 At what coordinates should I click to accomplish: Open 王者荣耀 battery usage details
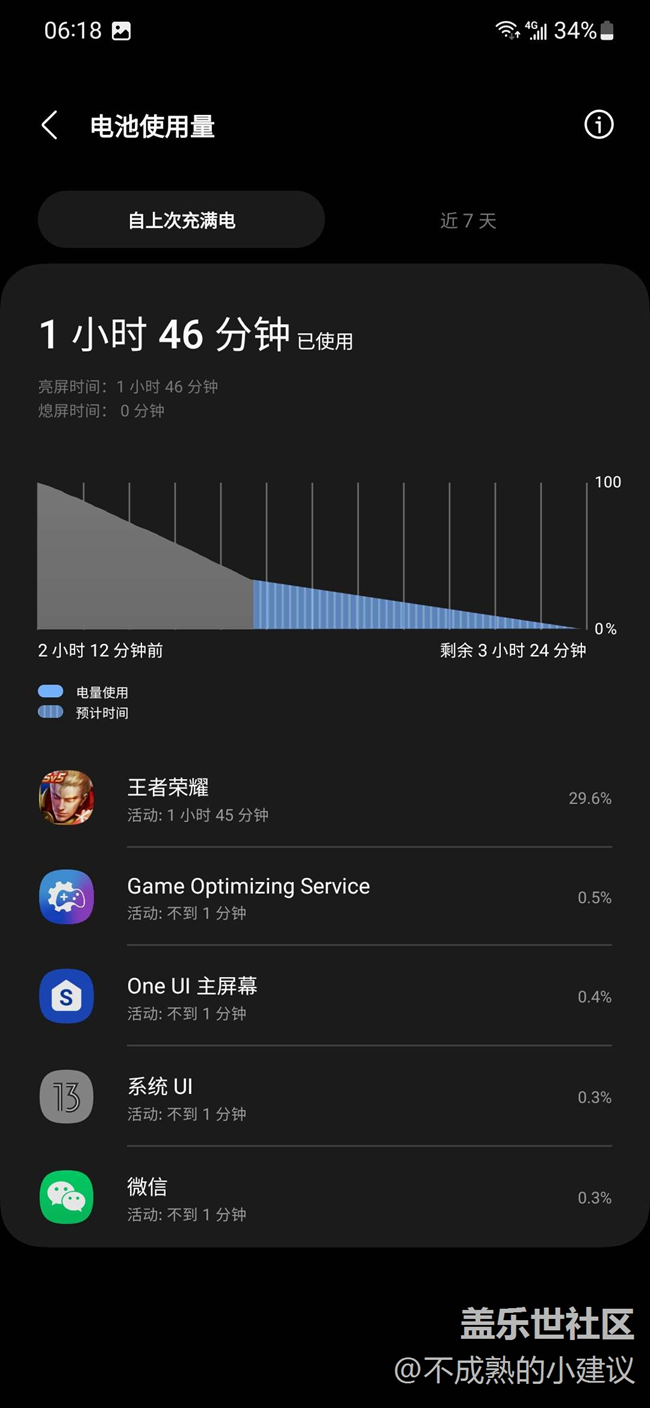coord(325,798)
